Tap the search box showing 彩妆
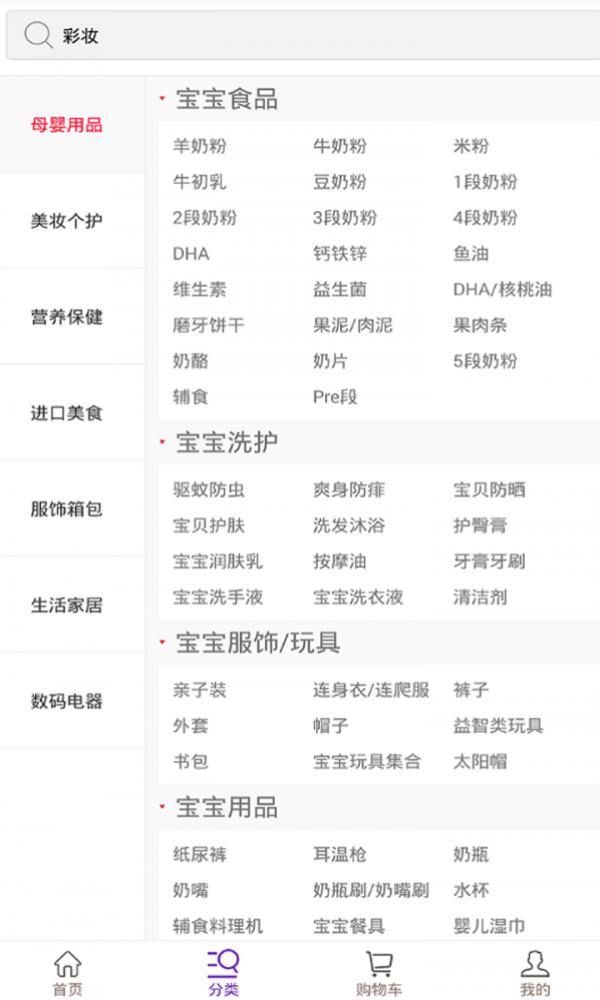 click(300, 37)
